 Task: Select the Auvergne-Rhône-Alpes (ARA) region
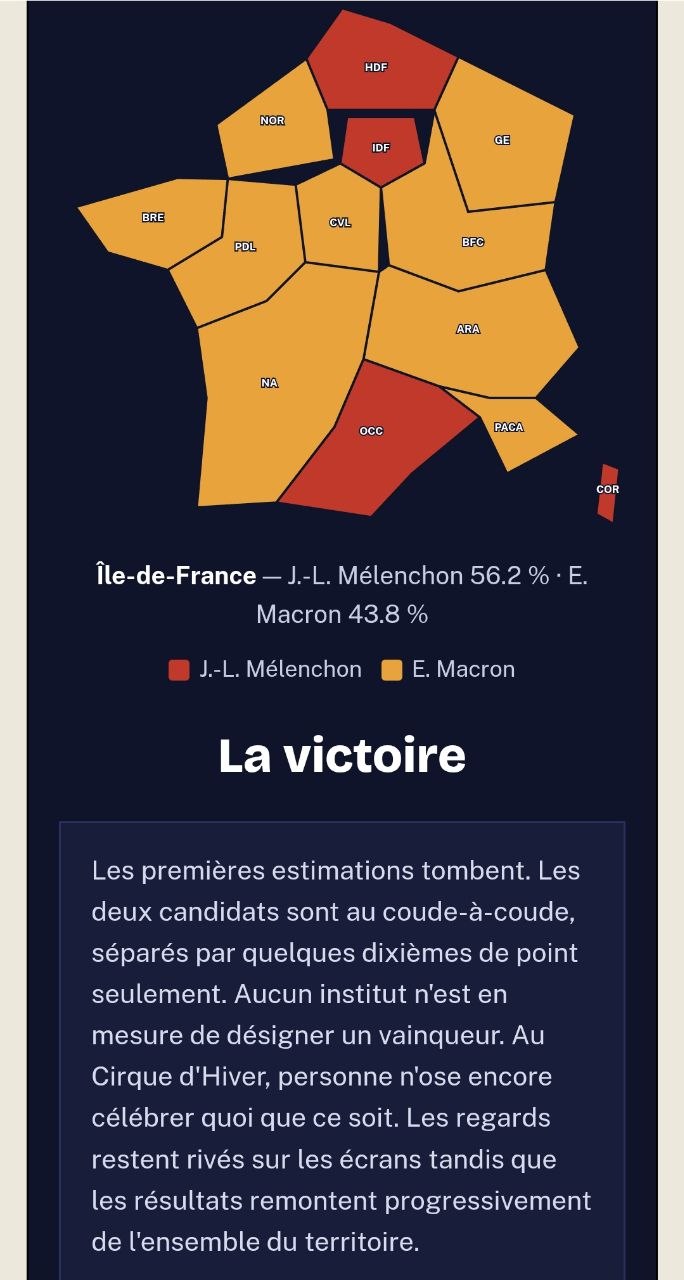pyautogui.click(x=470, y=330)
